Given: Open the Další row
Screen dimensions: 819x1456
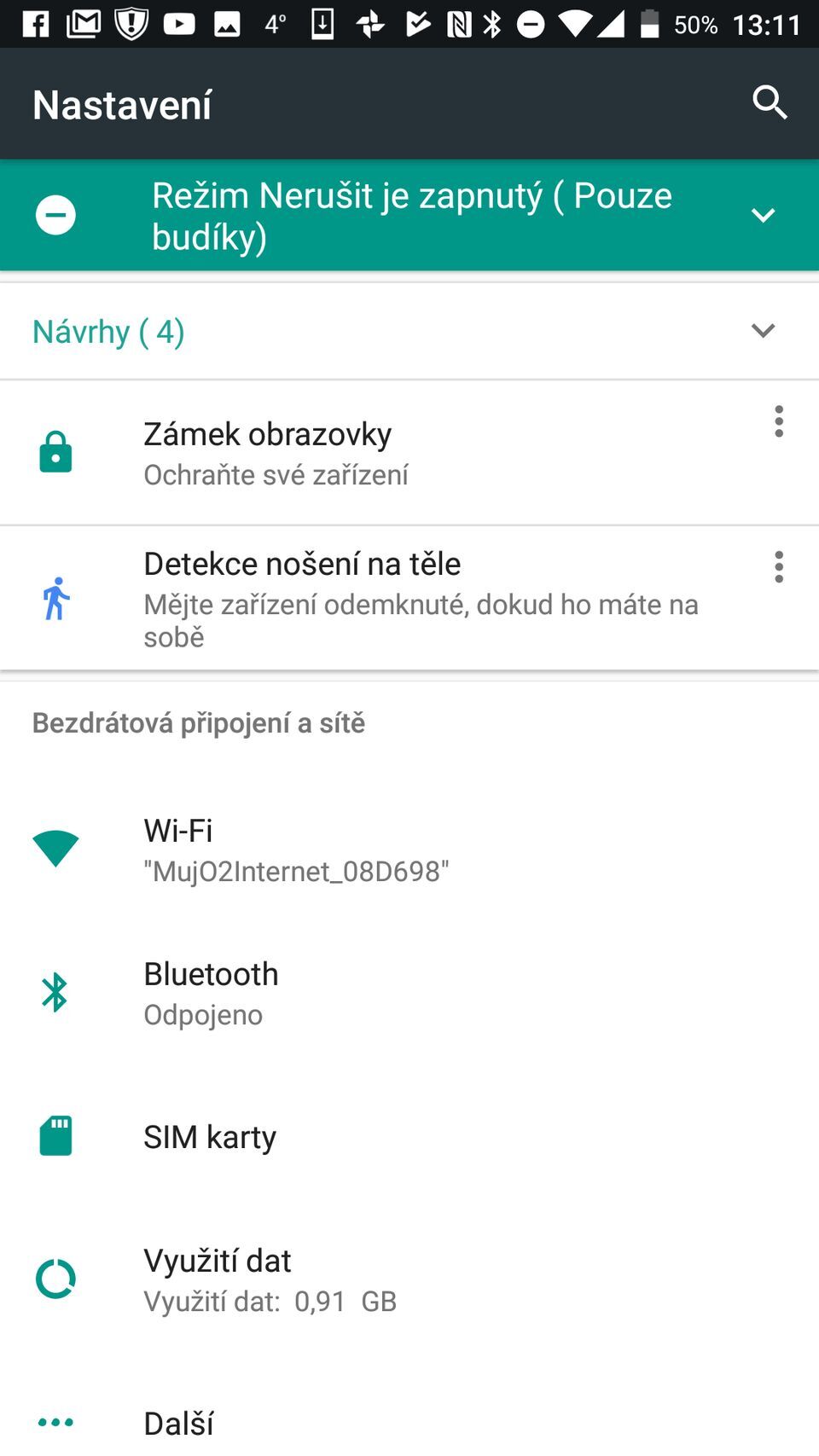Looking at the screenshot, I should (341, 1422).
